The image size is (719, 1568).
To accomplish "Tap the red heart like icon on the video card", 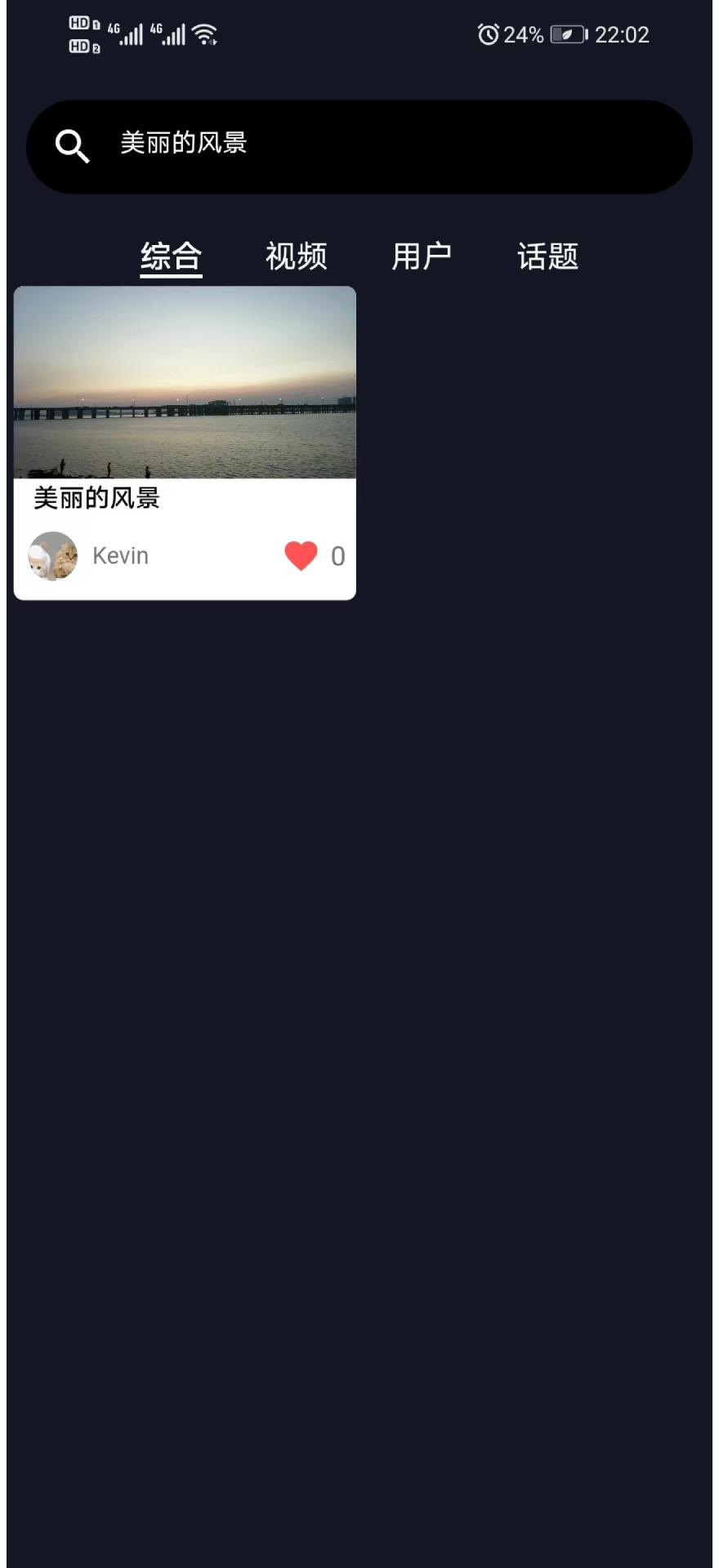I will pos(301,555).
